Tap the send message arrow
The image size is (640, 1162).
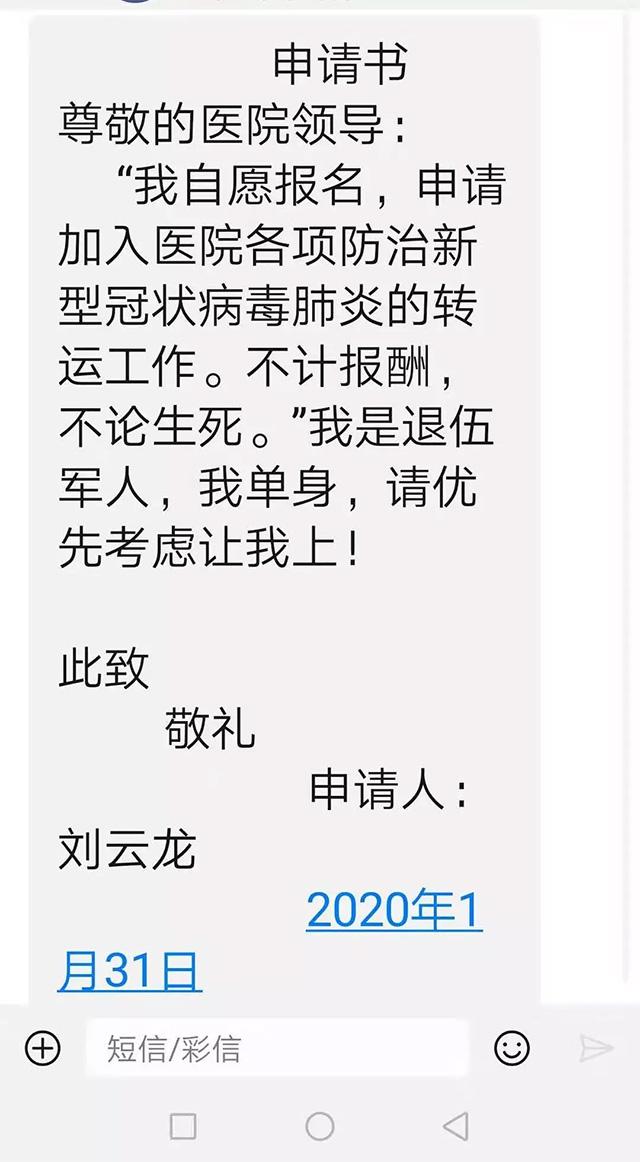(596, 1048)
